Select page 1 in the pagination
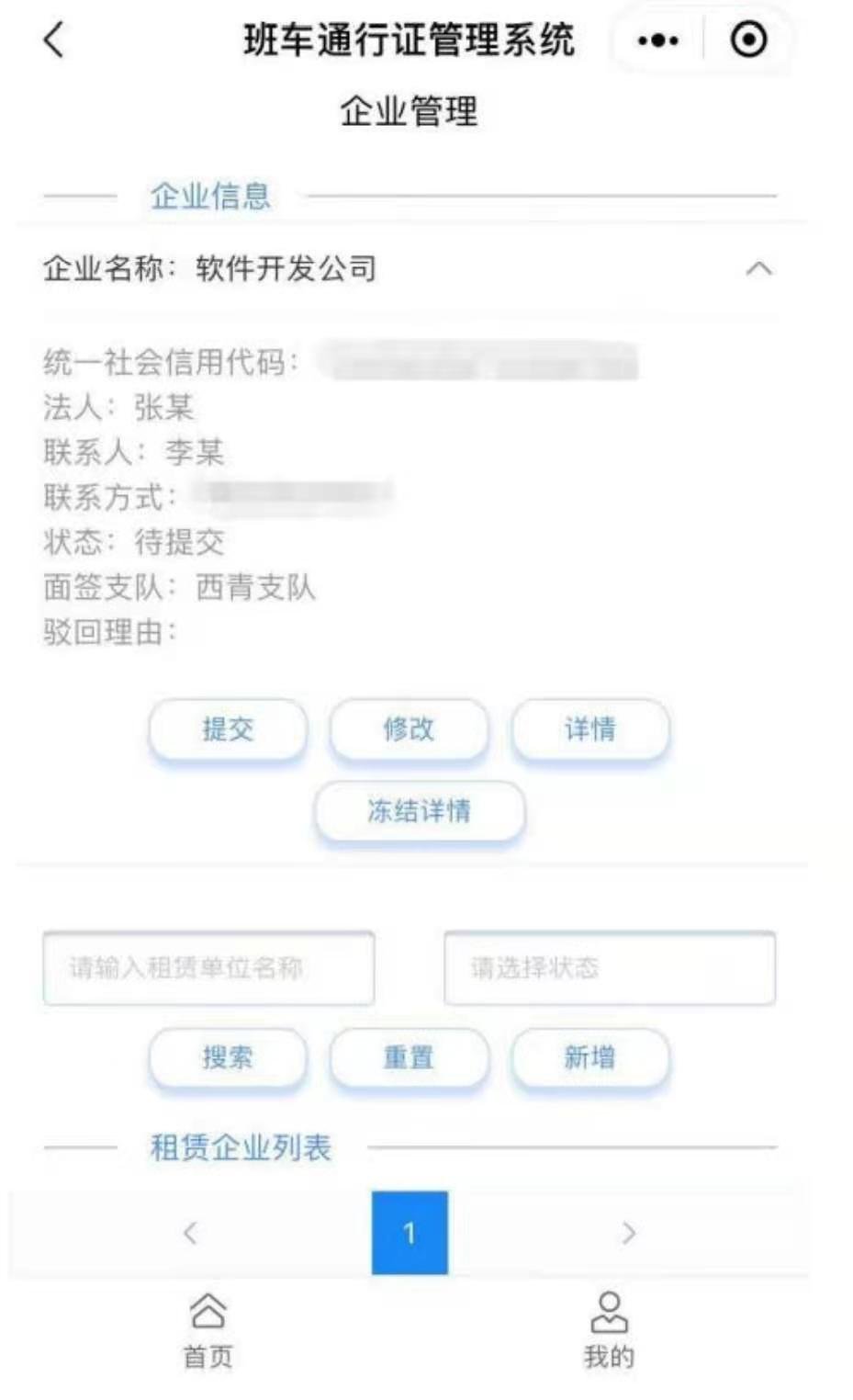 pos(410,1233)
